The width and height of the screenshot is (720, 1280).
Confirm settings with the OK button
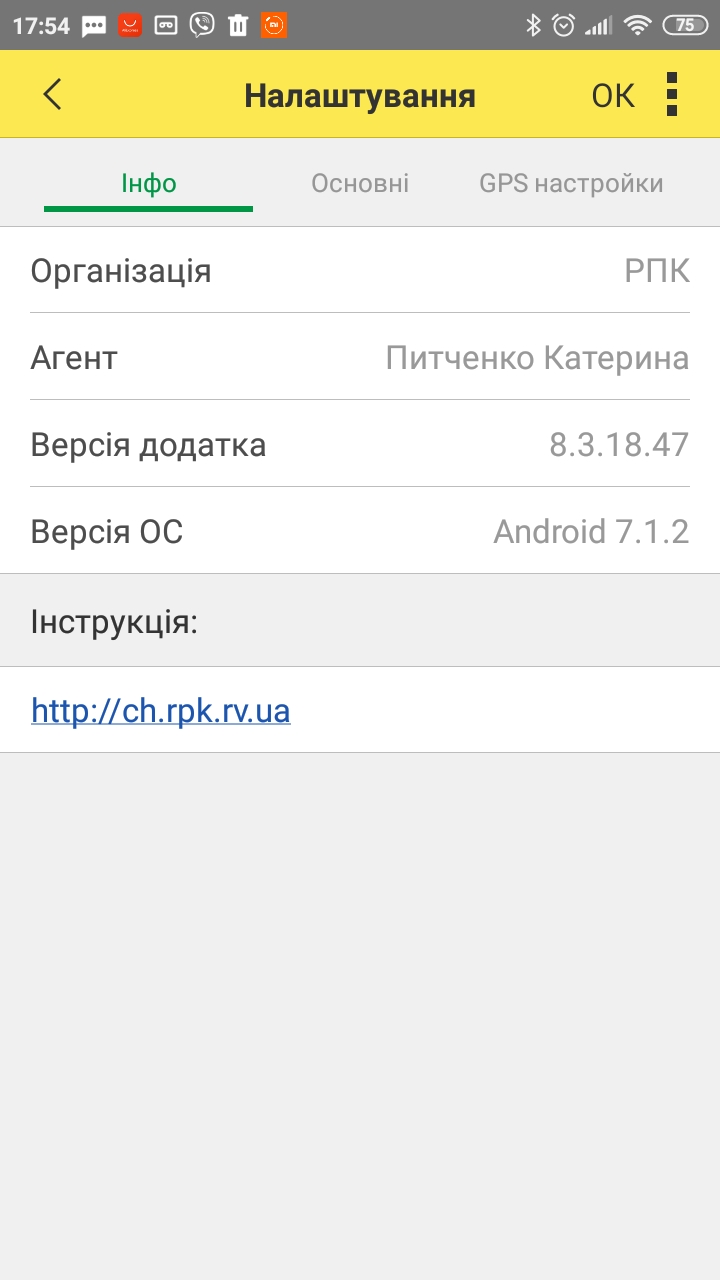[x=613, y=95]
